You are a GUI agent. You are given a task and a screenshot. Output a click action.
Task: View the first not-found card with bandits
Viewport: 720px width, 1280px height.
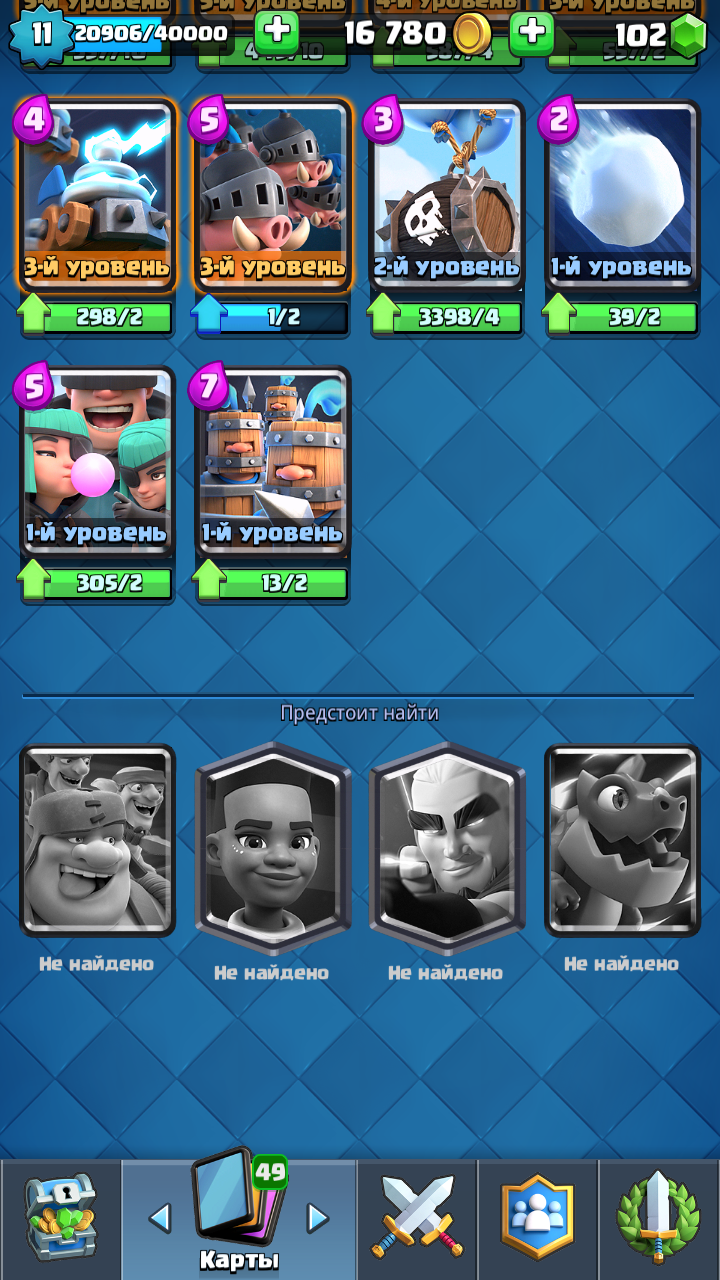click(x=97, y=840)
